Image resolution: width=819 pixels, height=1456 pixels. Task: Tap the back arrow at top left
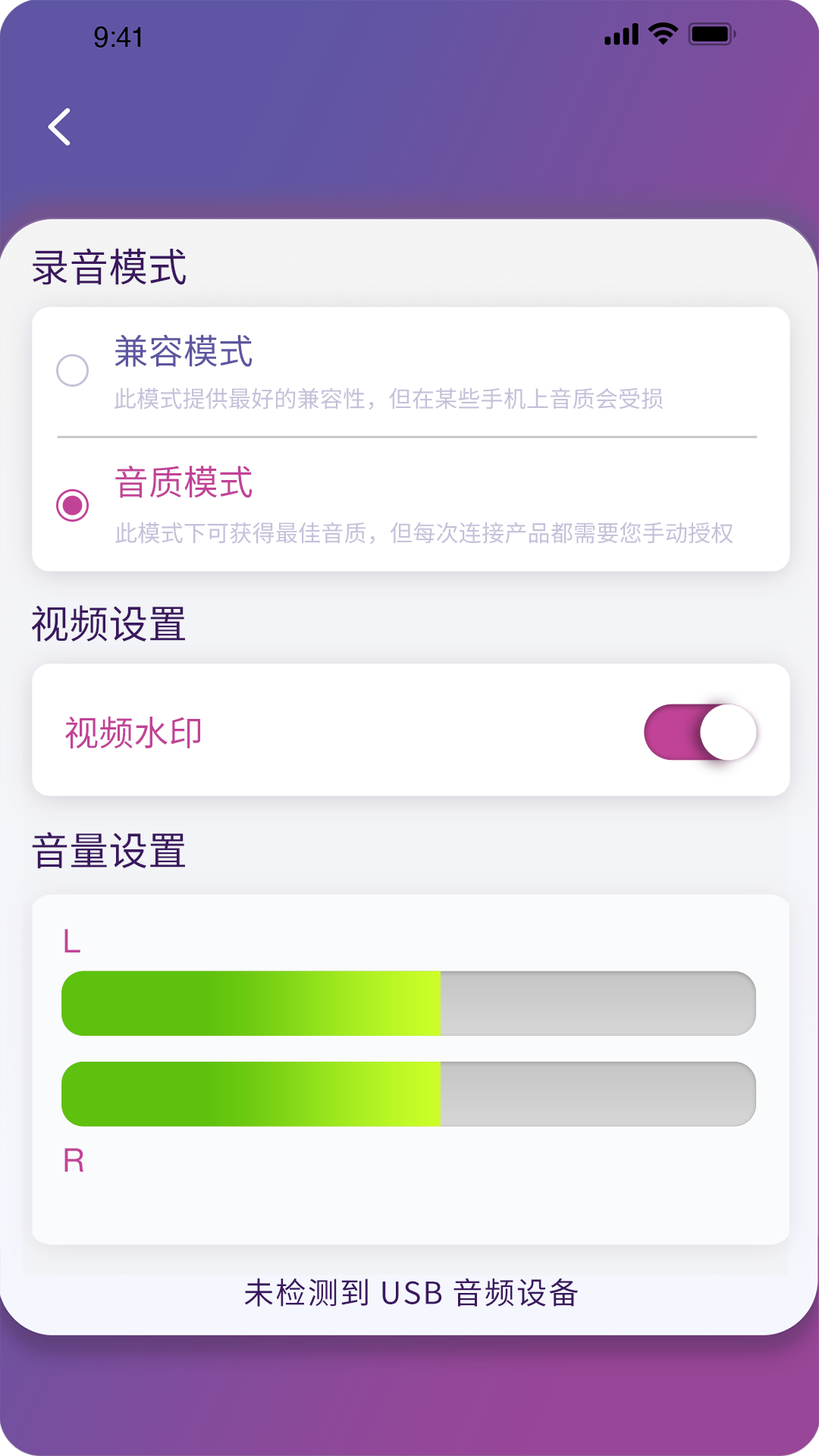click(59, 126)
